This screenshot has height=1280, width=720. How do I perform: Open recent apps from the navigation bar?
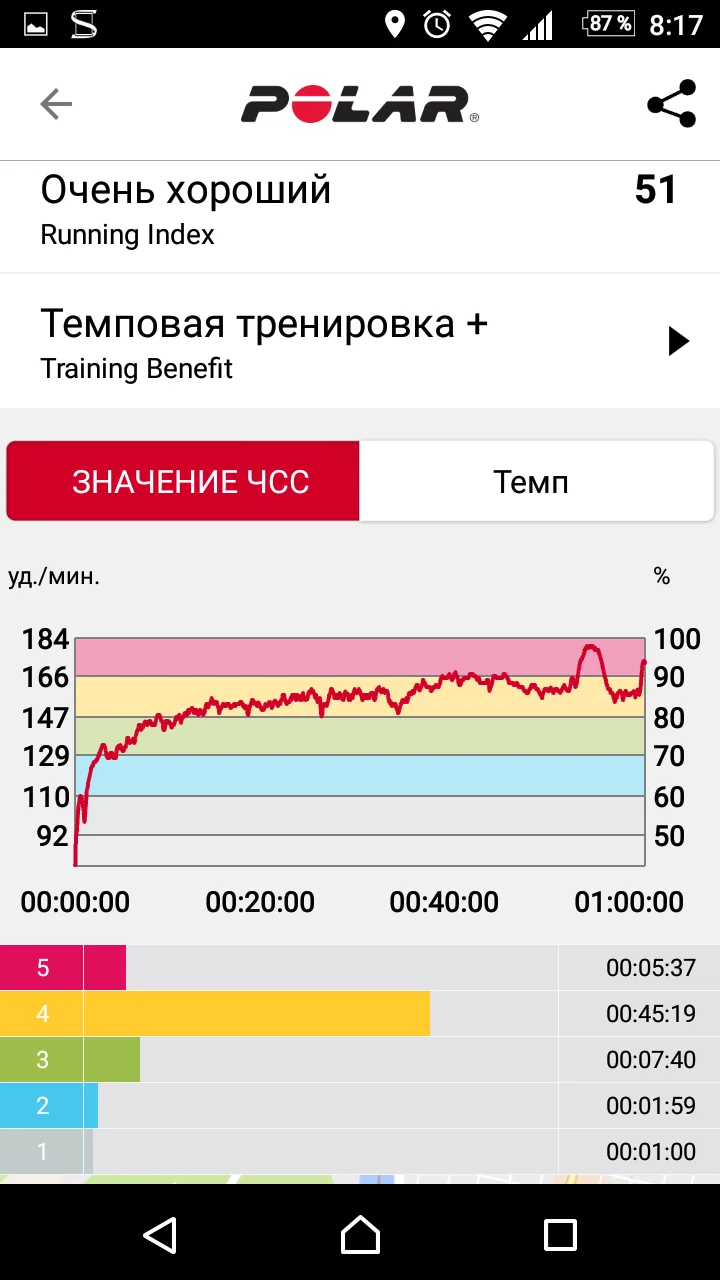[x=559, y=1235]
